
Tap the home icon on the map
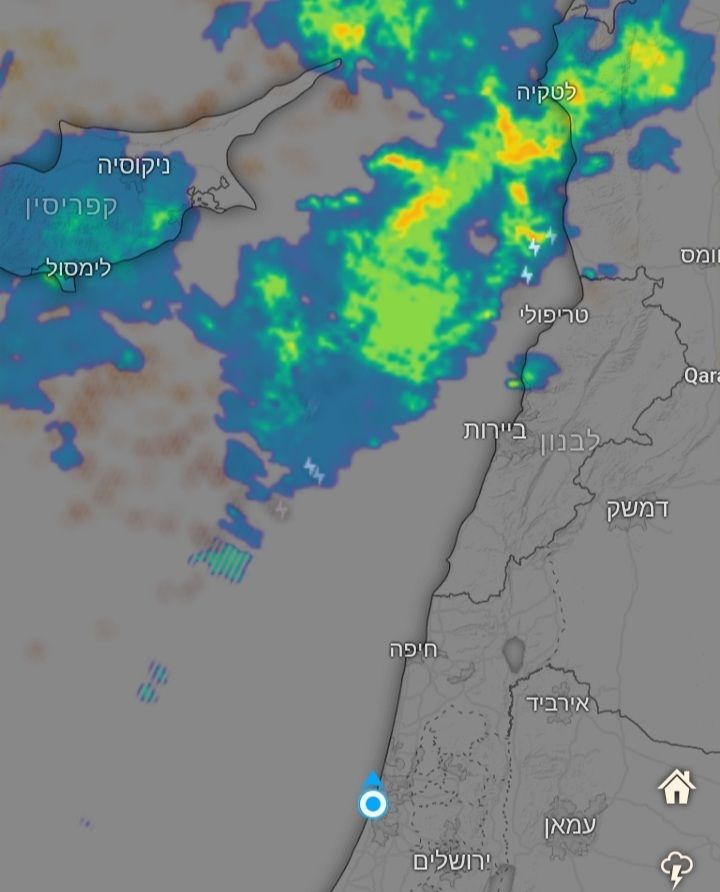pos(677,787)
